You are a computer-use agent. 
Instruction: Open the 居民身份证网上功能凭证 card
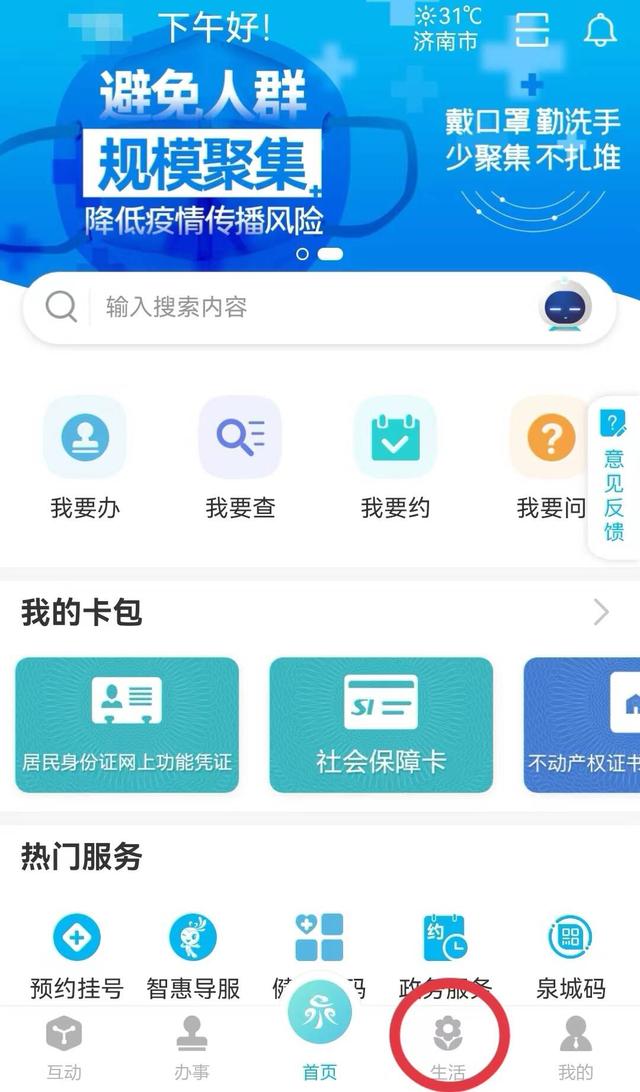tap(127, 724)
